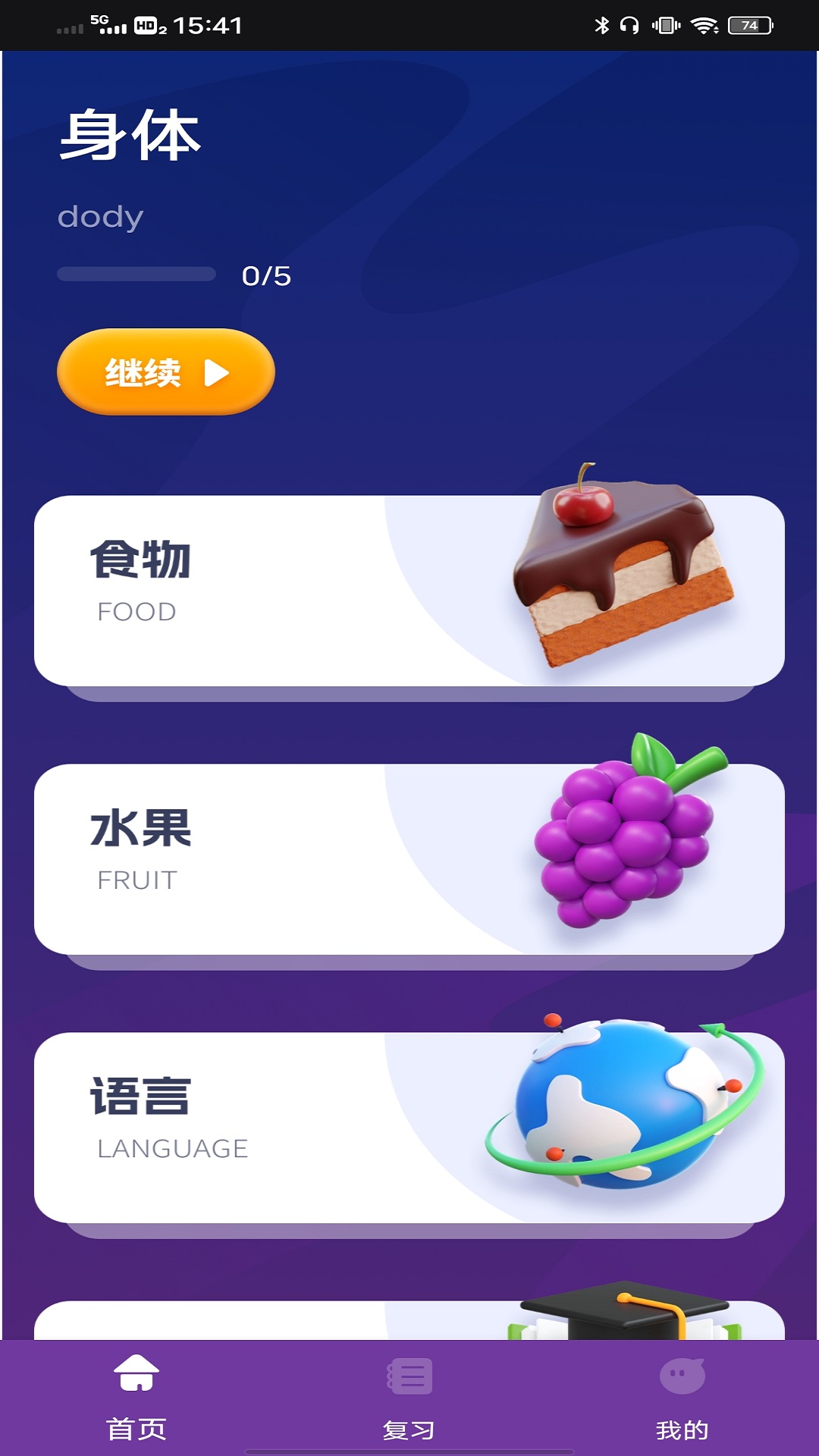This screenshot has width=819, height=1456.
Task: Open the 语言 LANGUAGE category card
Action: pos(409,1128)
